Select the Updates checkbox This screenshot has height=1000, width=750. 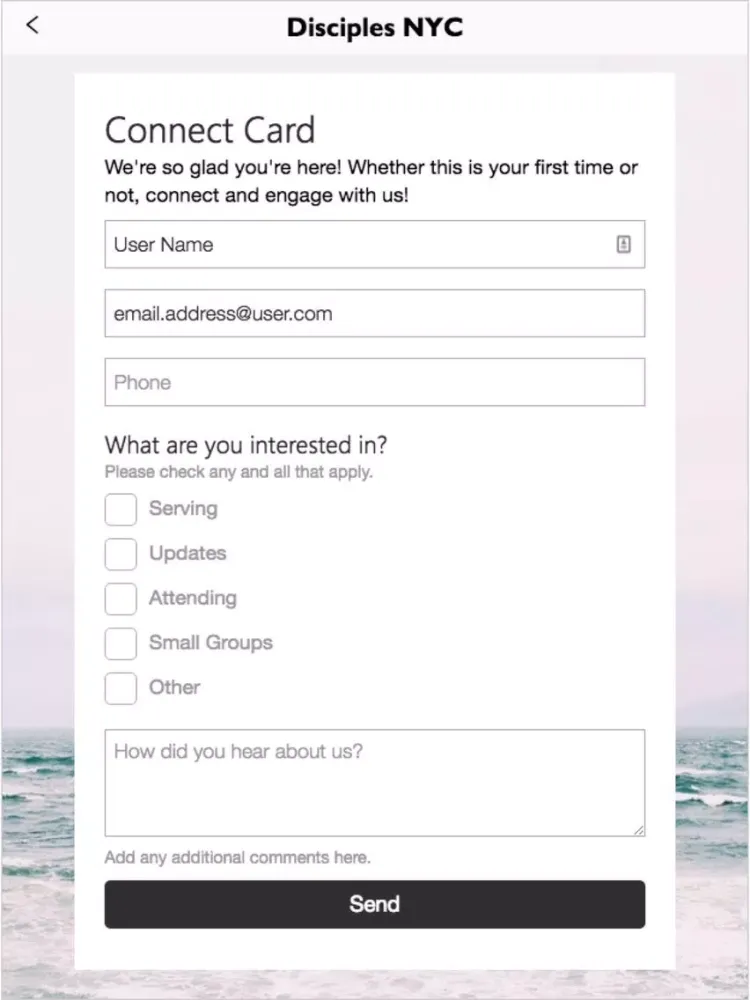click(x=121, y=554)
